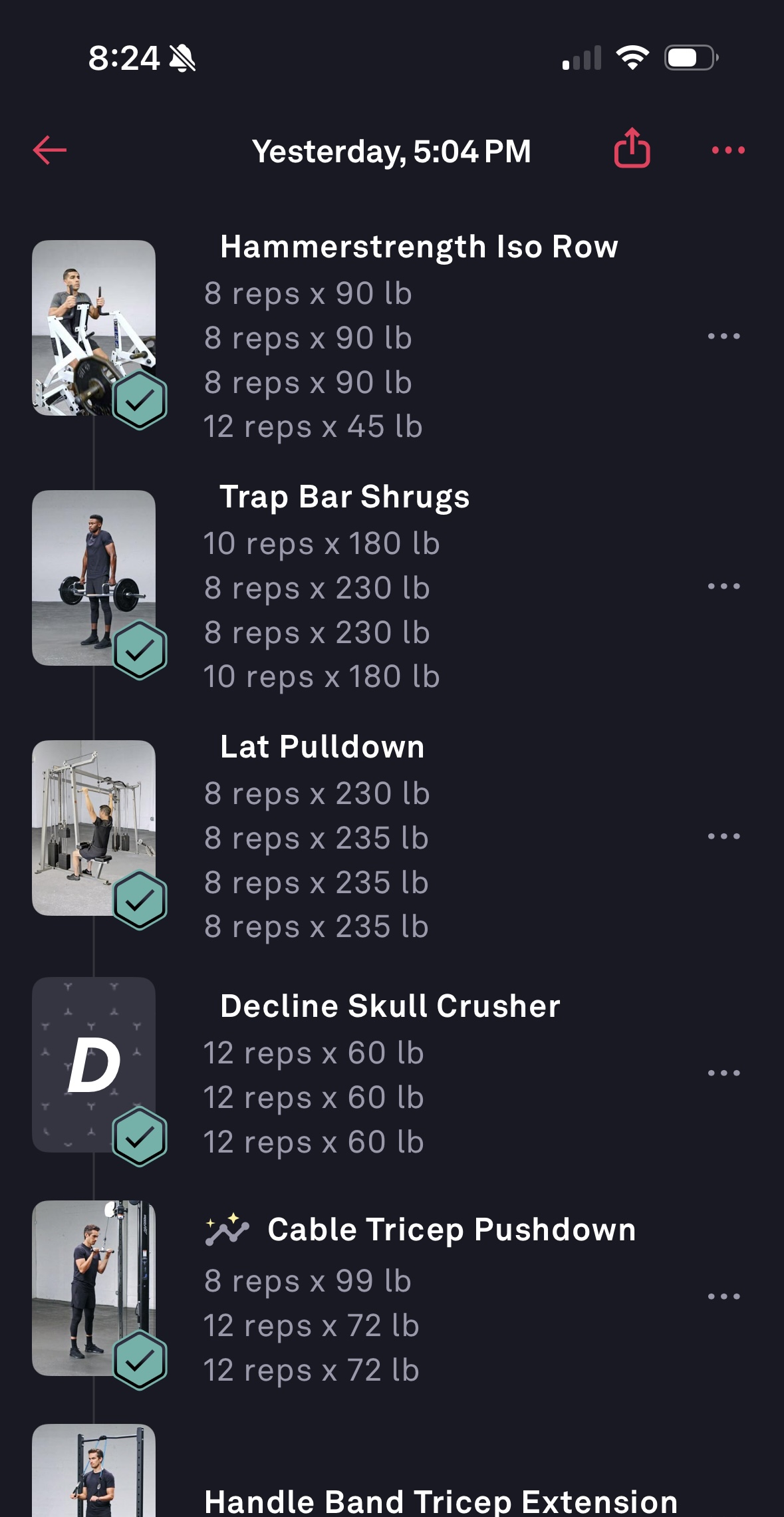
Task: Open the Hammerstrength Iso Row exercise thumbnail
Action: click(94, 327)
